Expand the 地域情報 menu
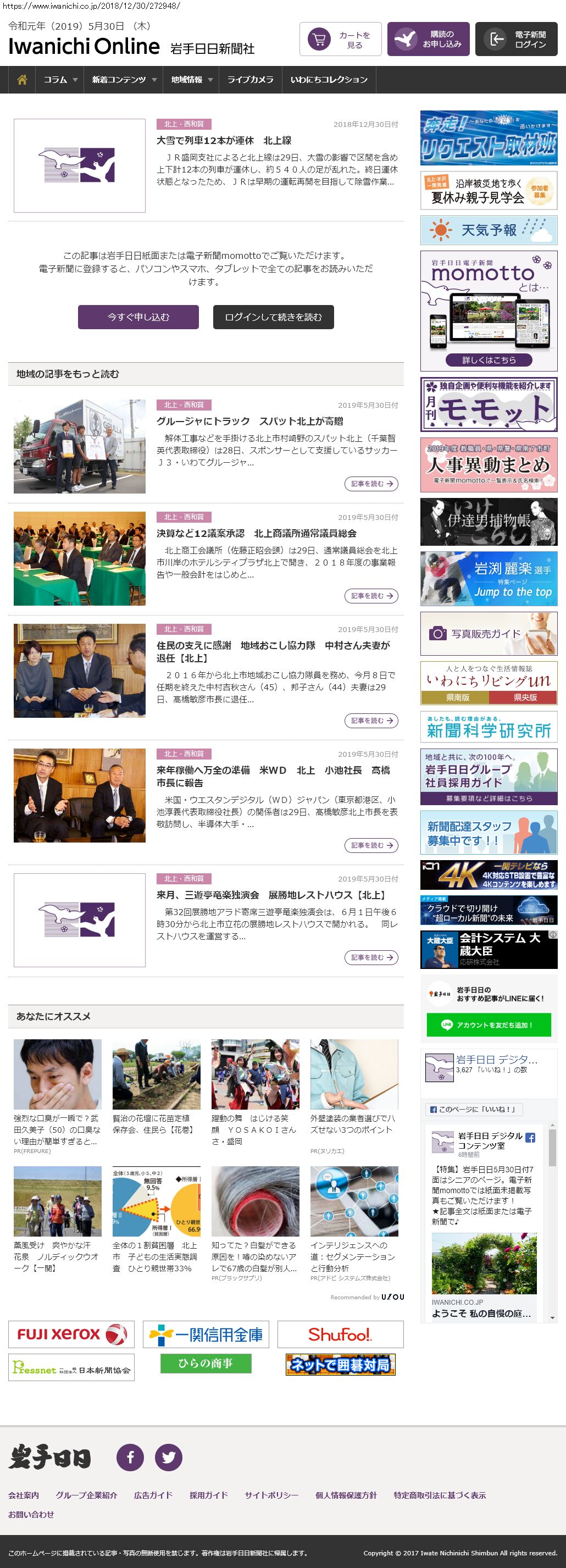 tap(191, 80)
